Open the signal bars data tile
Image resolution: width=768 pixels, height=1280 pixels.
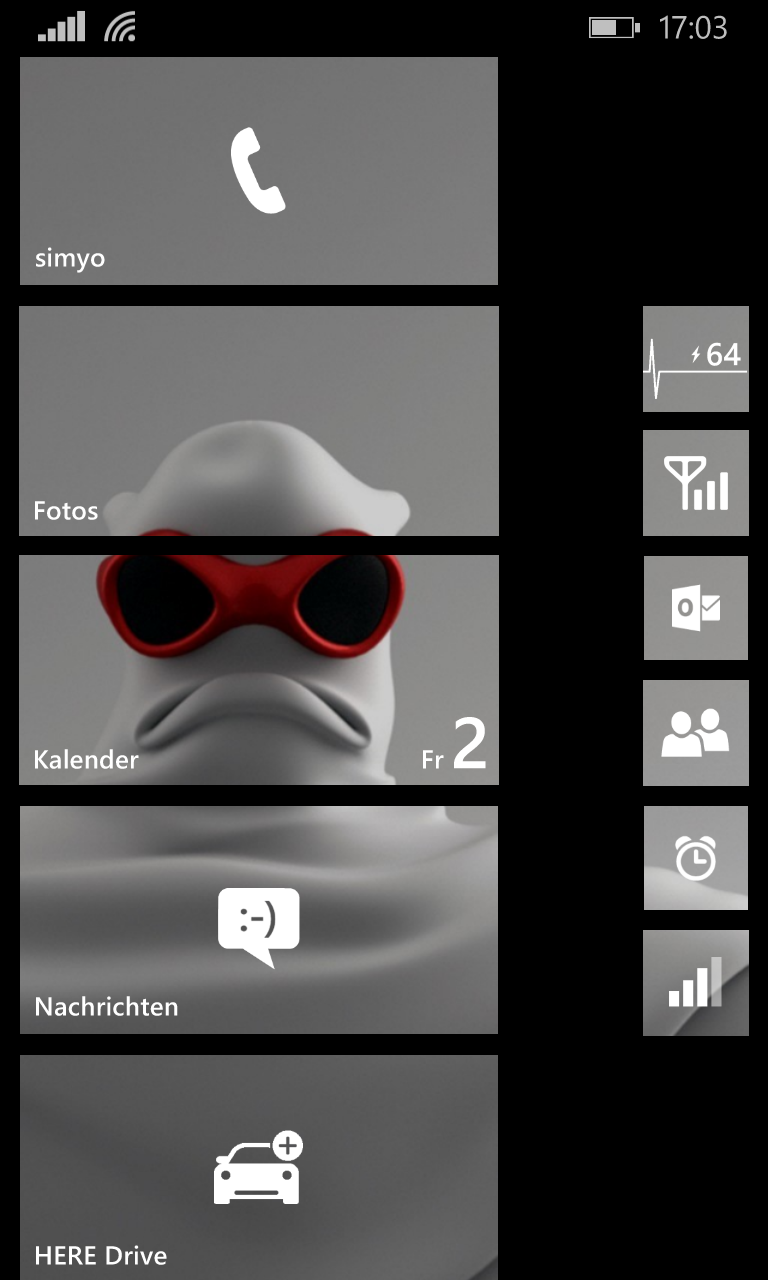tap(695, 983)
